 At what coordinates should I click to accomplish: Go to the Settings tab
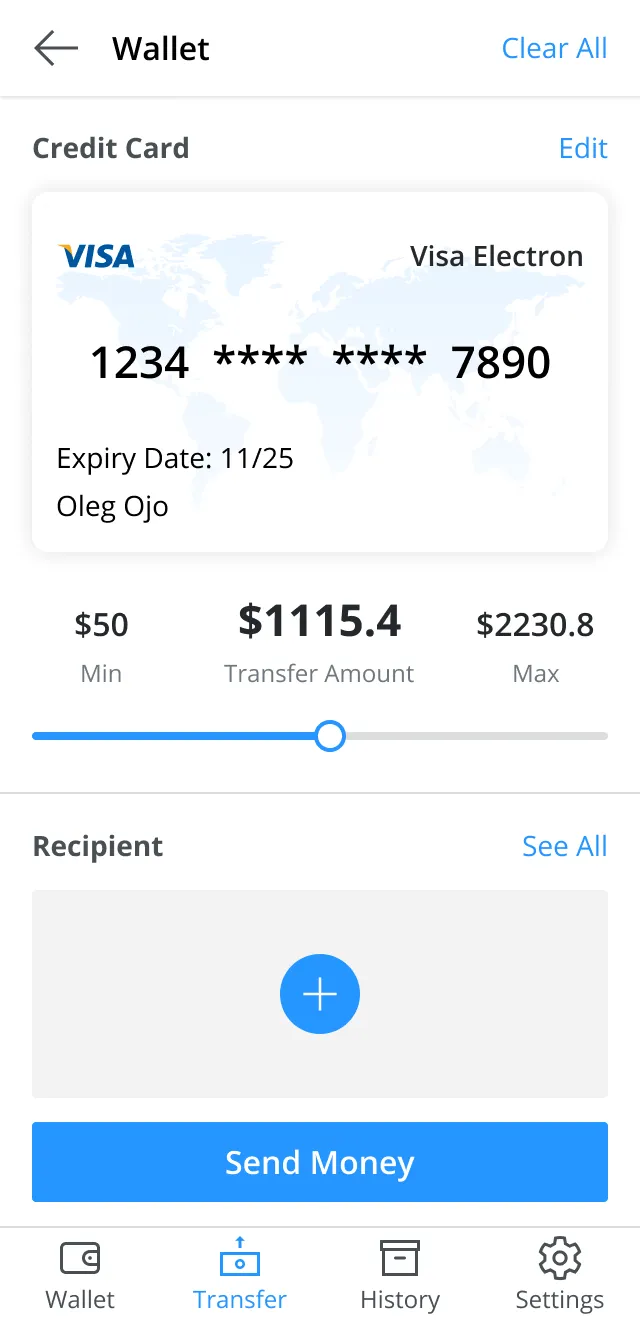click(560, 1275)
